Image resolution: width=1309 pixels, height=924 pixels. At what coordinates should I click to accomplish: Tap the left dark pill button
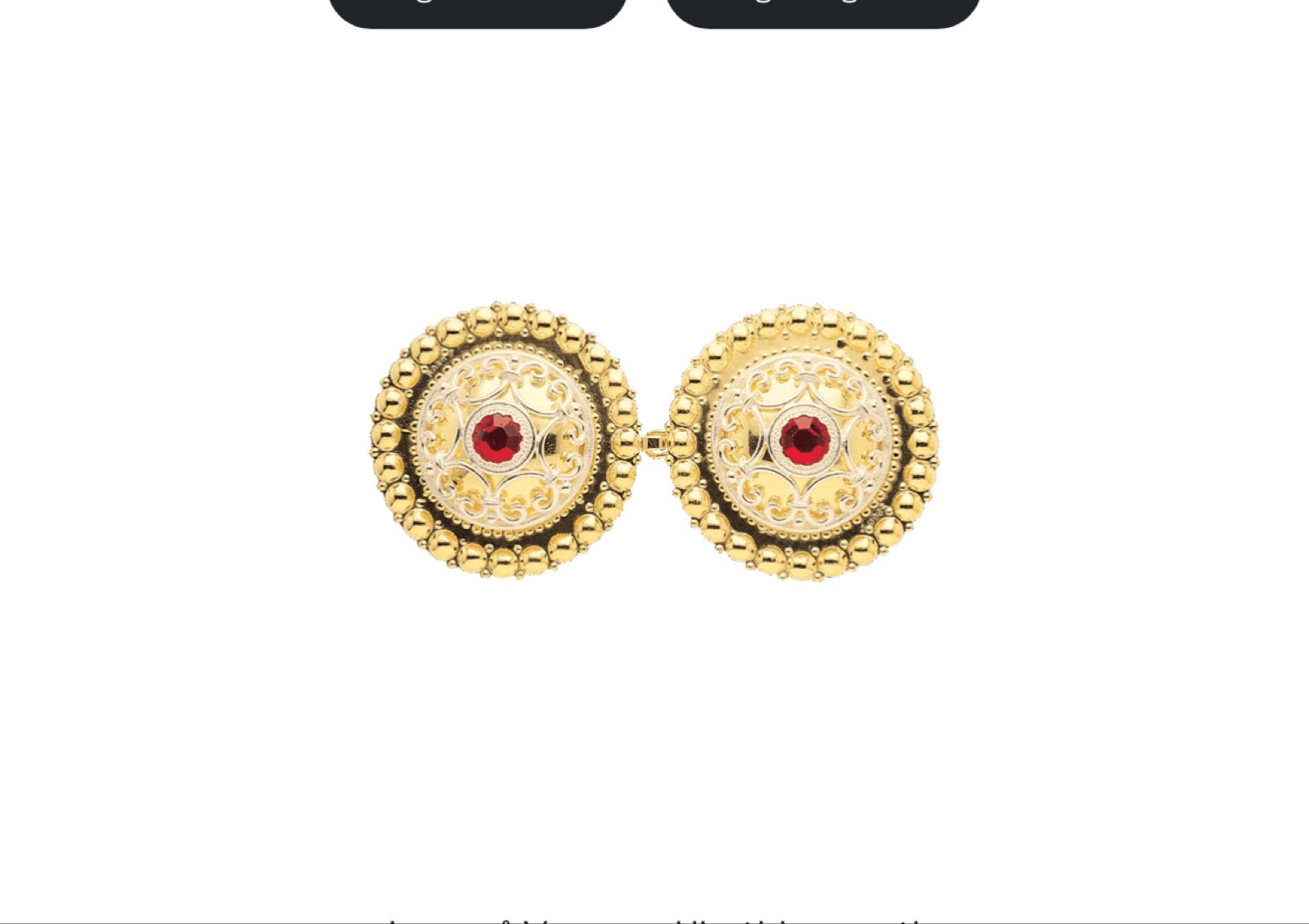(477, 10)
